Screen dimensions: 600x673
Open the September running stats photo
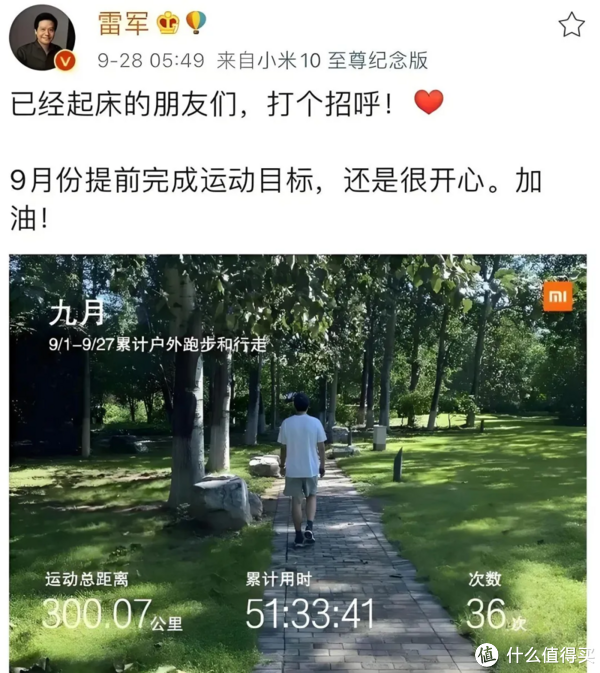click(298, 462)
